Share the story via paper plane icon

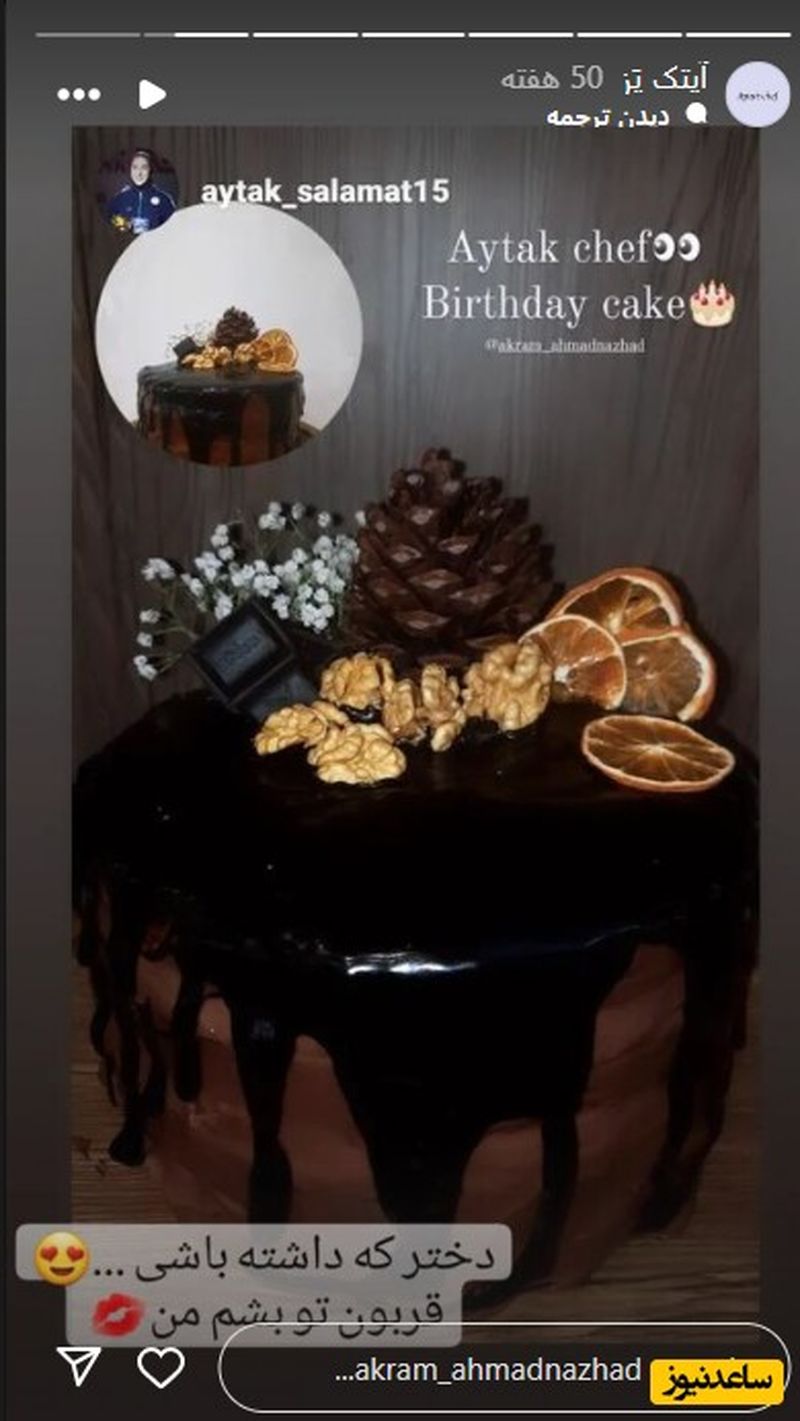point(78,1367)
